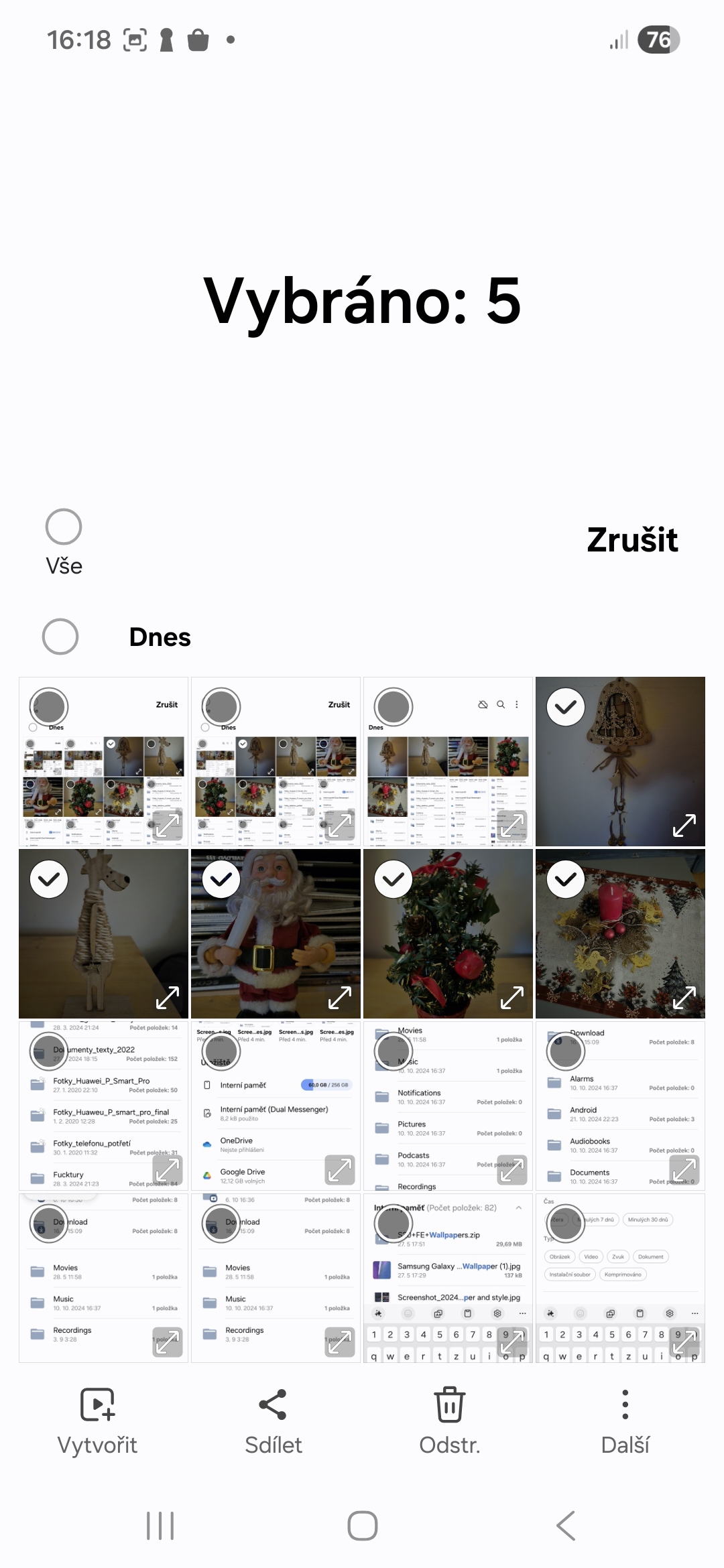Deselect the Santa Claus figurine photo

click(x=221, y=879)
